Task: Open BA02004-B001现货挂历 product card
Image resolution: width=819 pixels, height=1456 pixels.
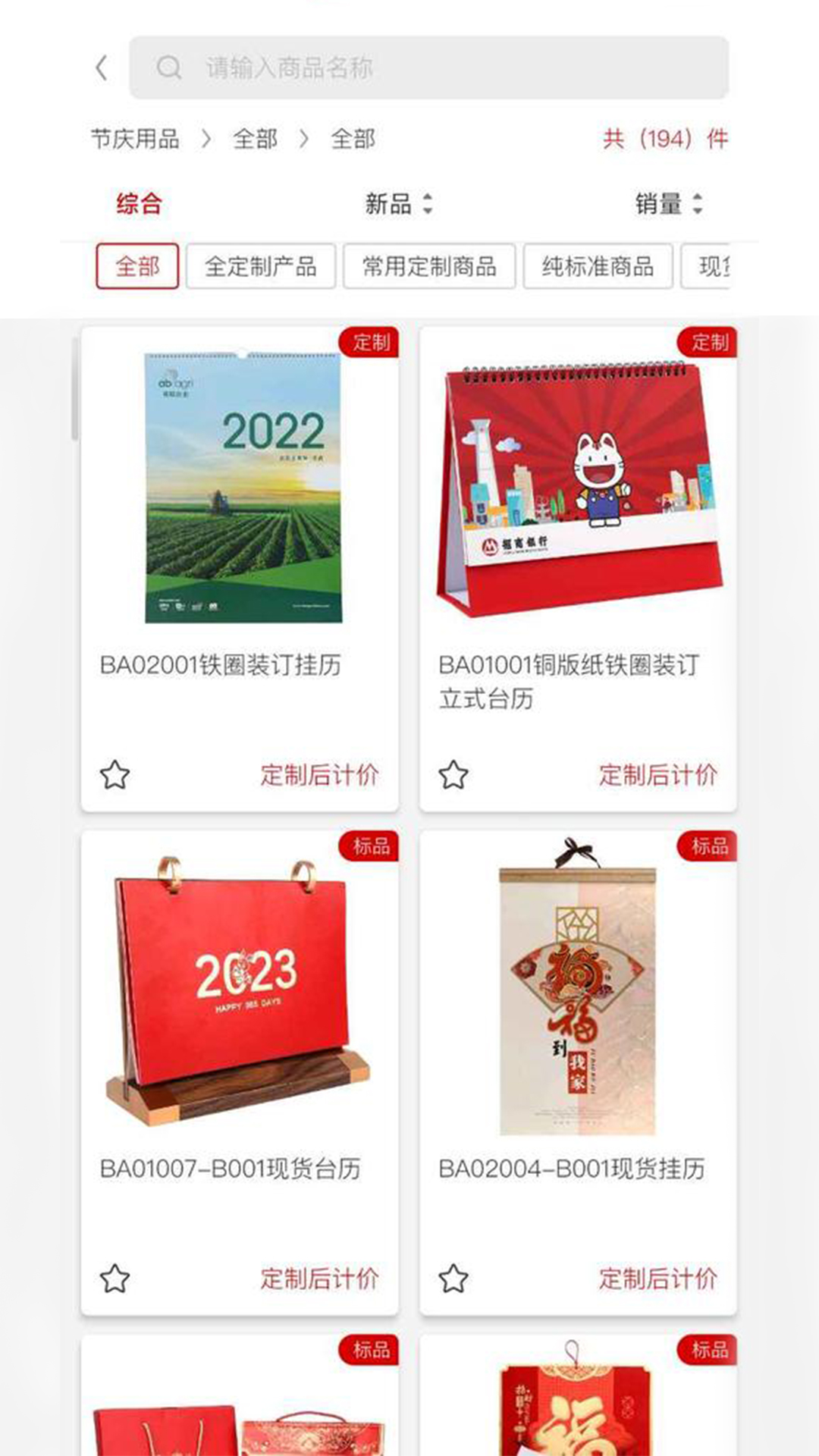Action: [x=578, y=1031]
